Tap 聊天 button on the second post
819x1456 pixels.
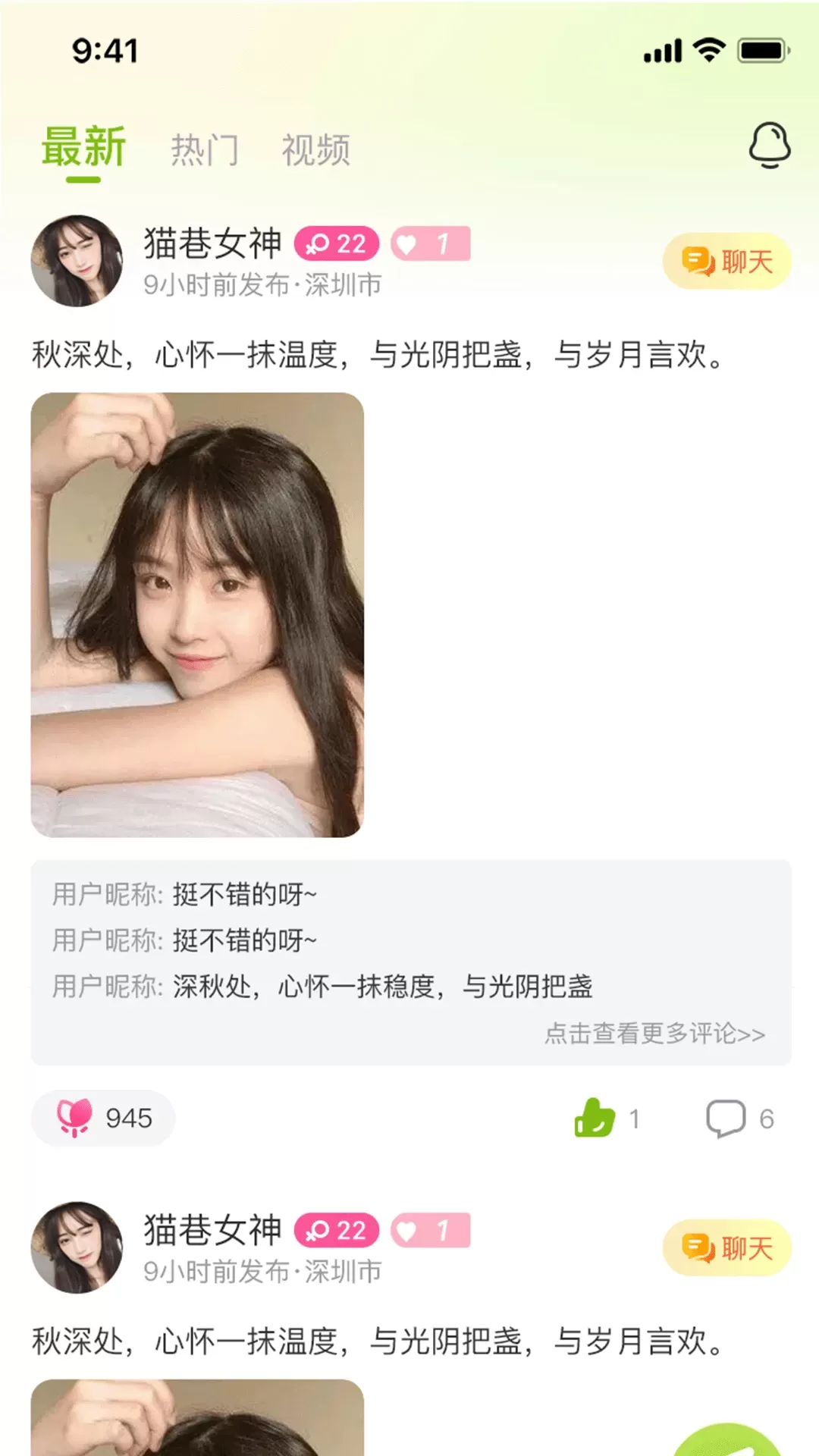[726, 1247]
